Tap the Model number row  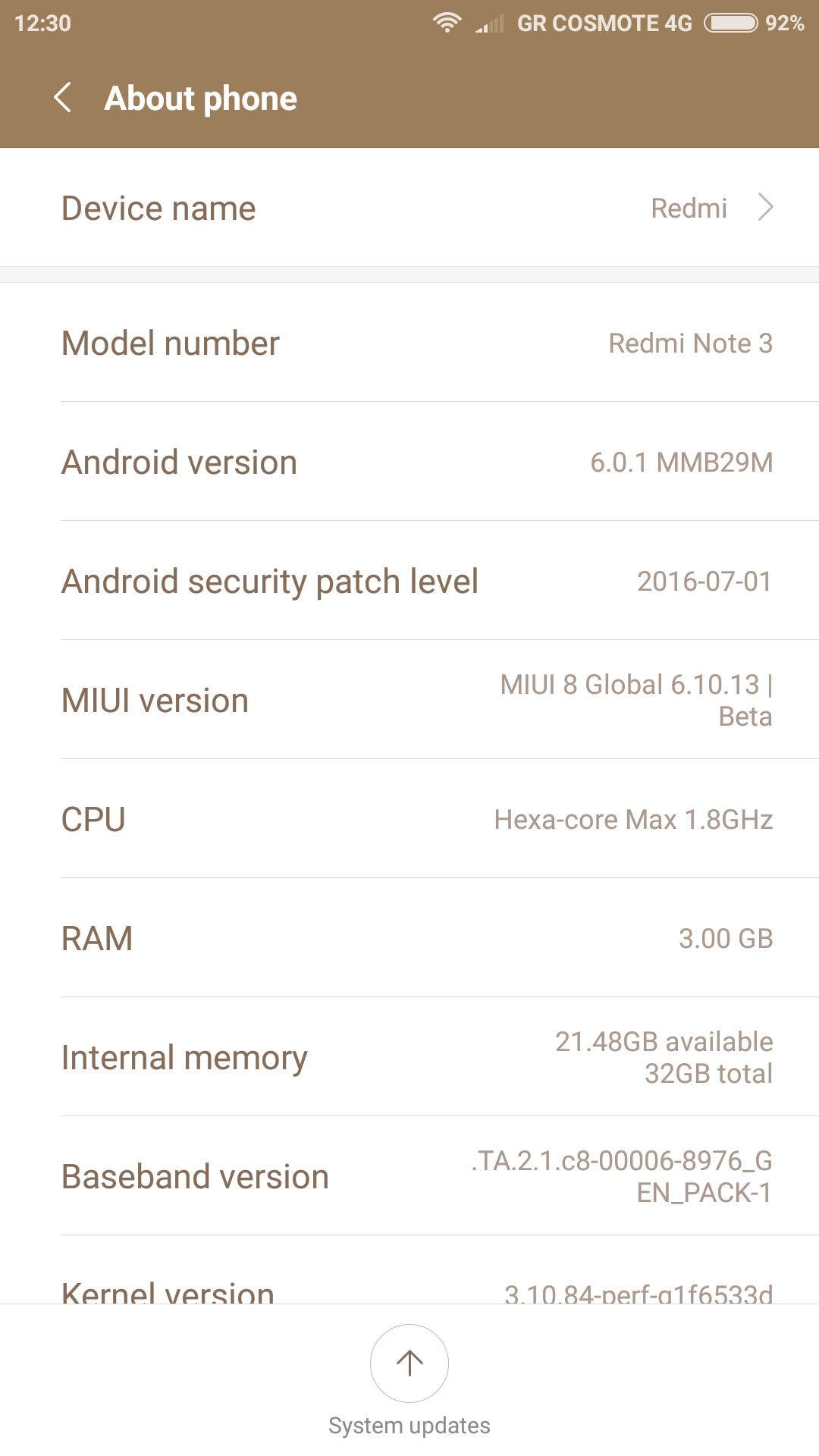click(409, 343)
